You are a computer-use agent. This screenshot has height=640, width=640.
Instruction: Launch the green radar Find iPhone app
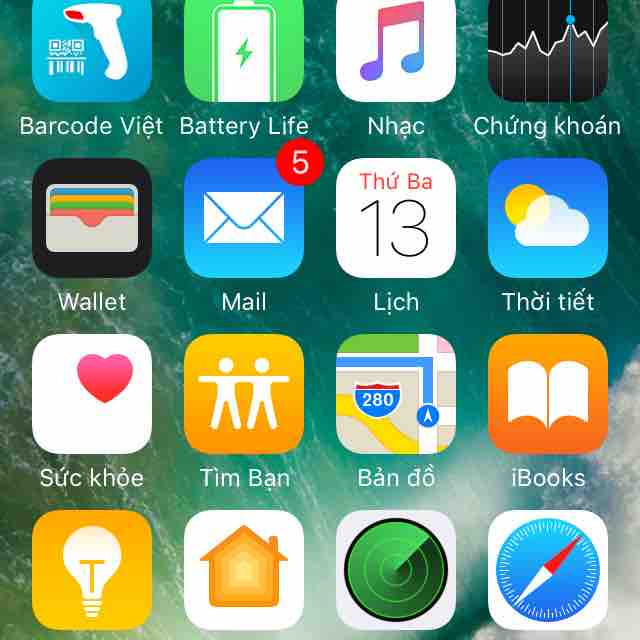tap(396, 570)
